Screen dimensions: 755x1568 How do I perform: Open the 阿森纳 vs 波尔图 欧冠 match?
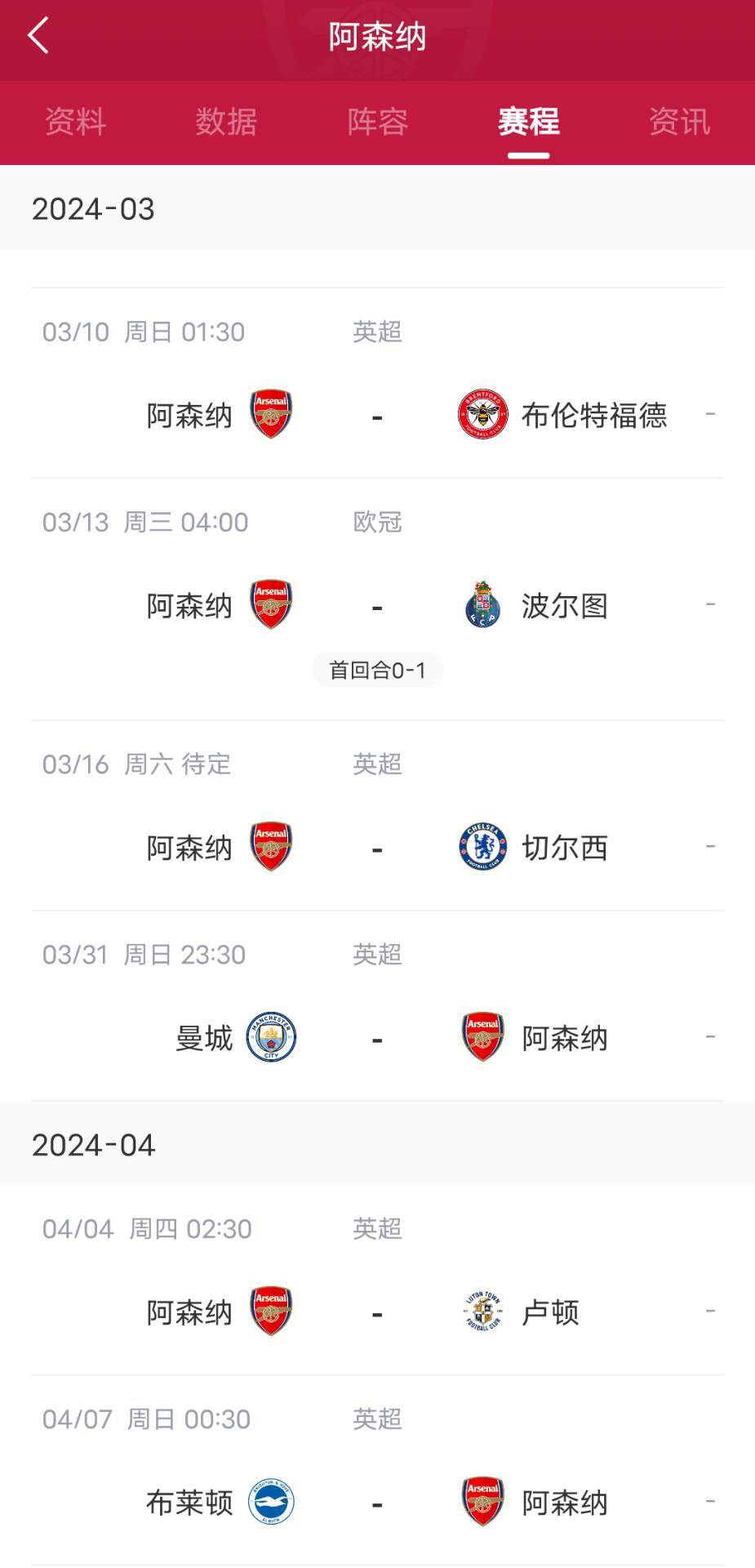pos(377,606)
